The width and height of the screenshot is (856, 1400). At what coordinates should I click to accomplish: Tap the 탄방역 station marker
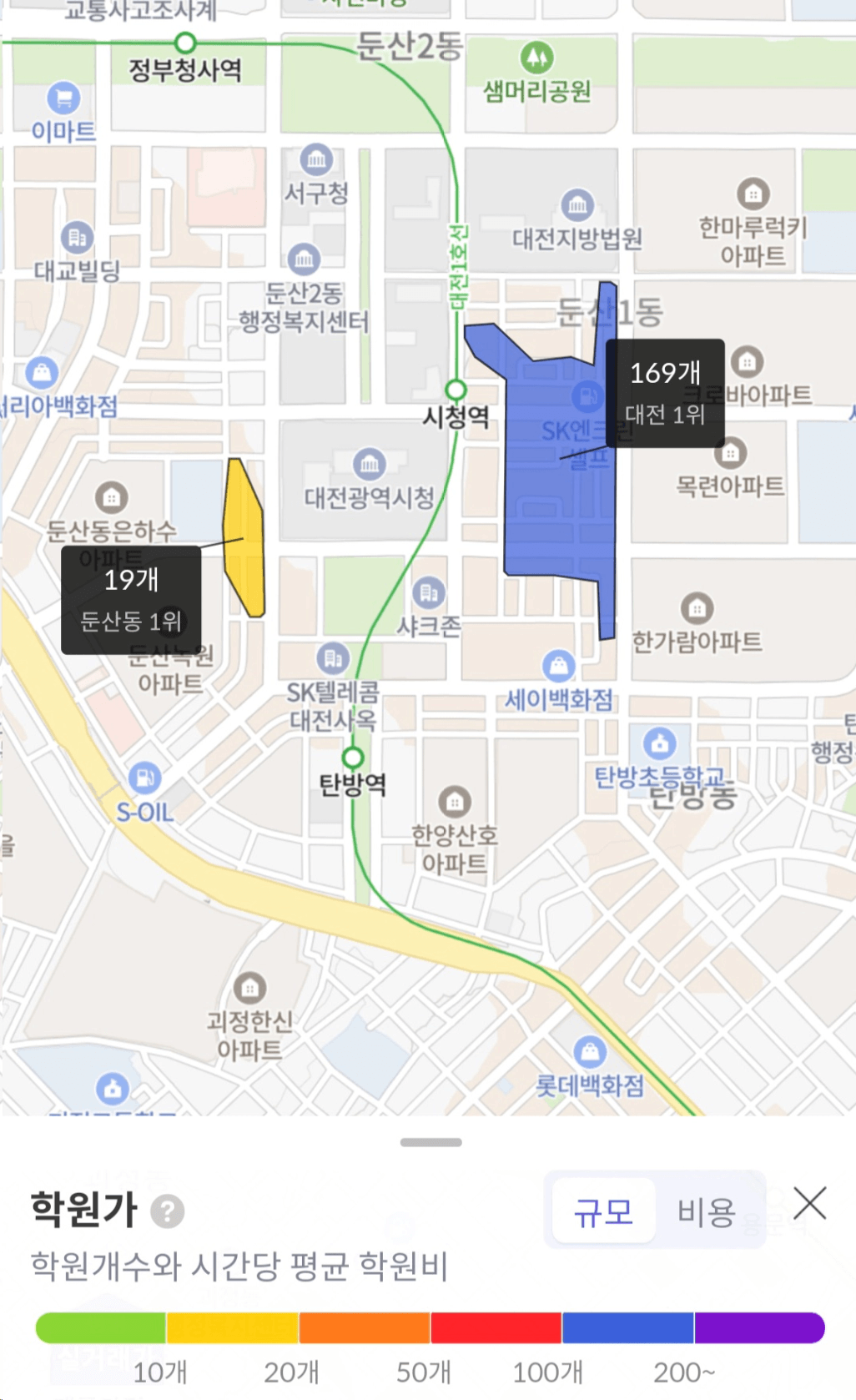(x=353, y=758)
